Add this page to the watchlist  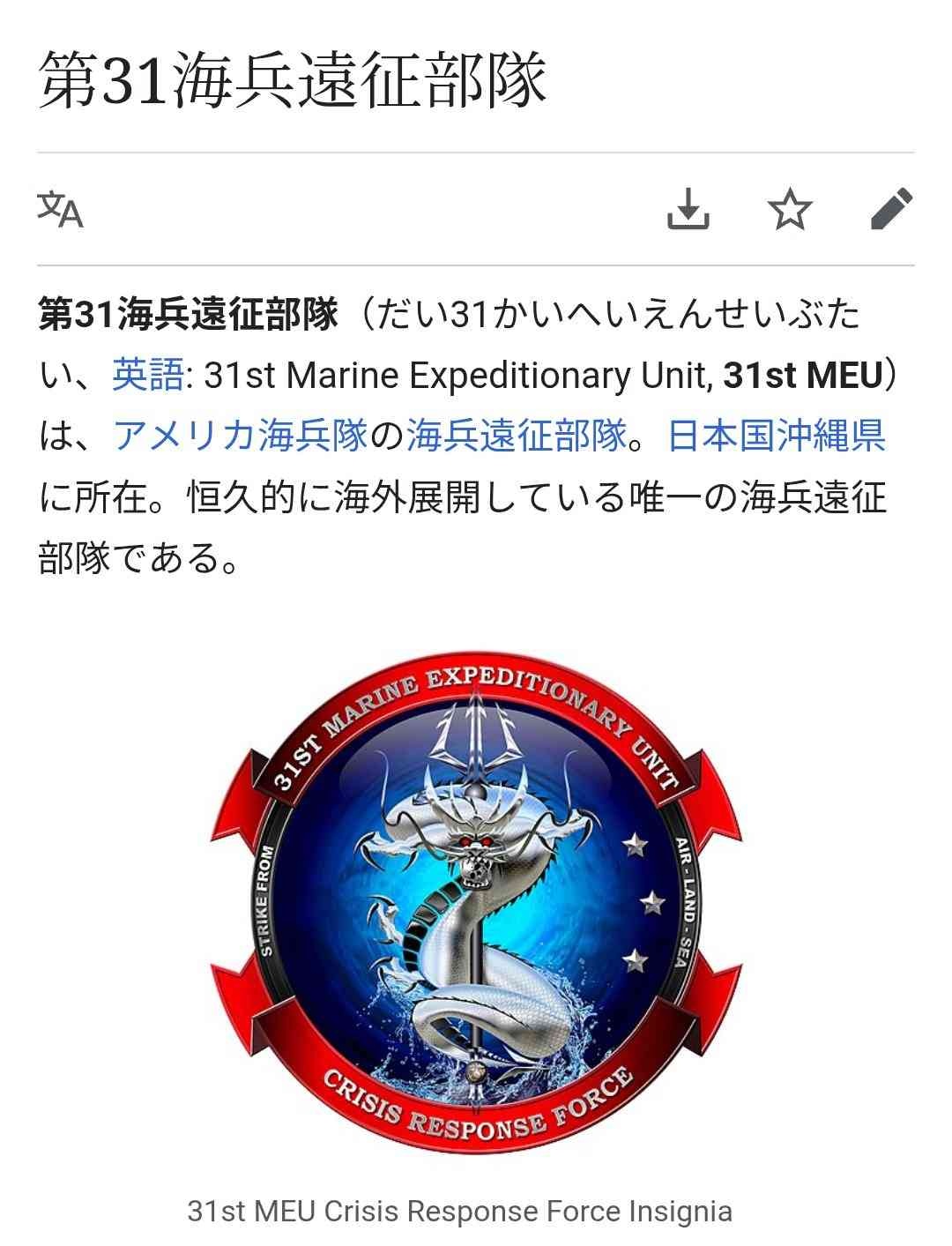[789, 210]
